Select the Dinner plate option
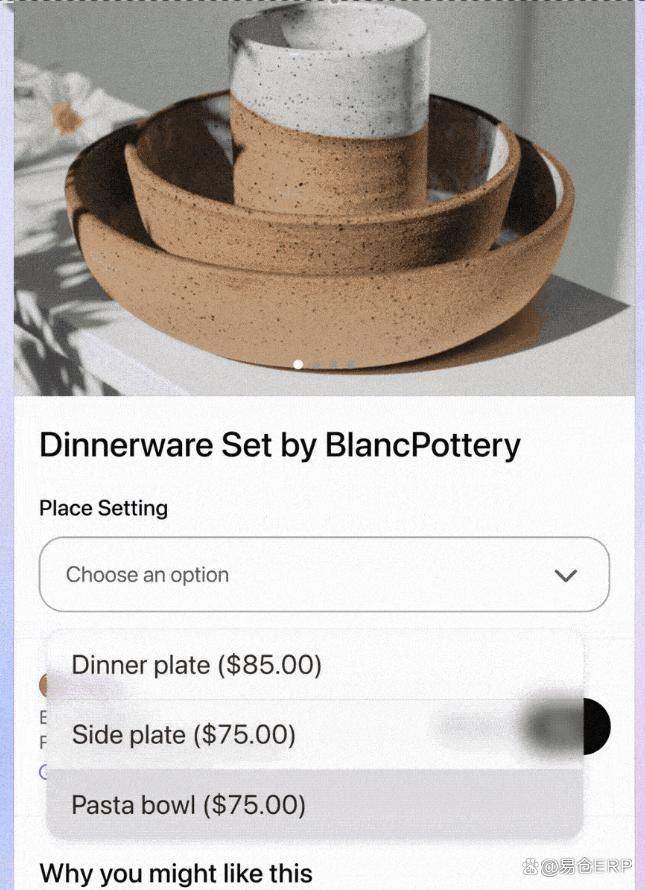The height and width of the screenshot is (890, 645). coord(197,665)
